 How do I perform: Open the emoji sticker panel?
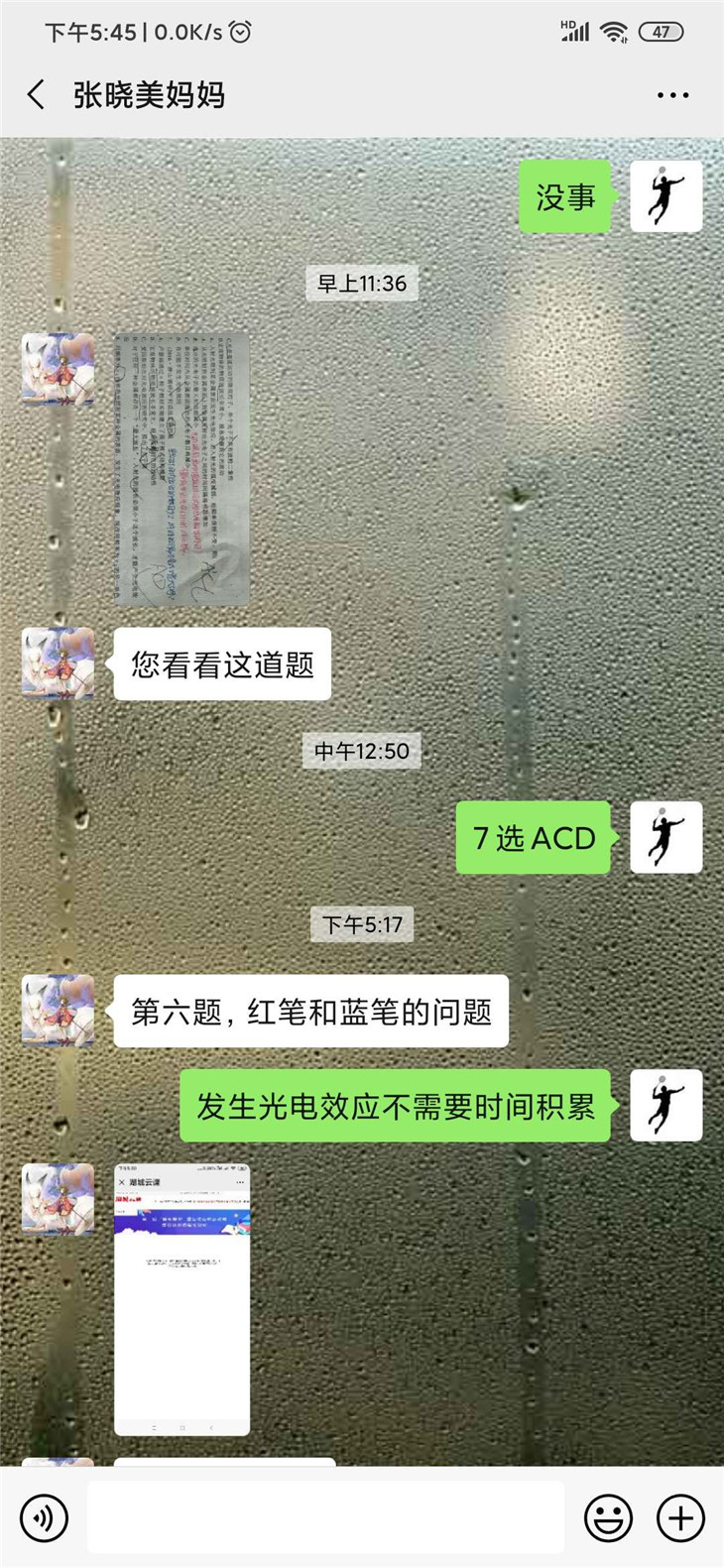point(608,1517)
